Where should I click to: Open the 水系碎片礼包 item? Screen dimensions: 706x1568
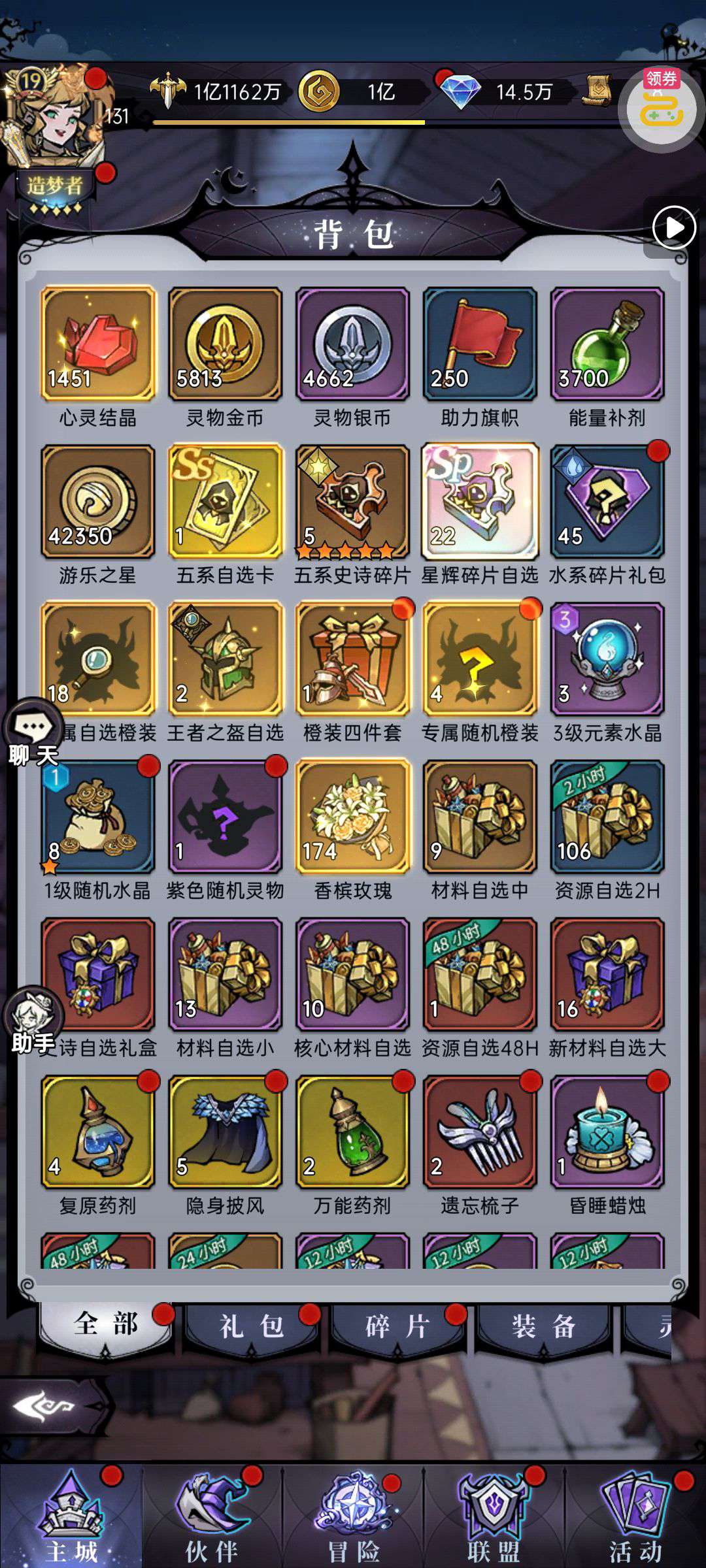click(x=608, y=501)
